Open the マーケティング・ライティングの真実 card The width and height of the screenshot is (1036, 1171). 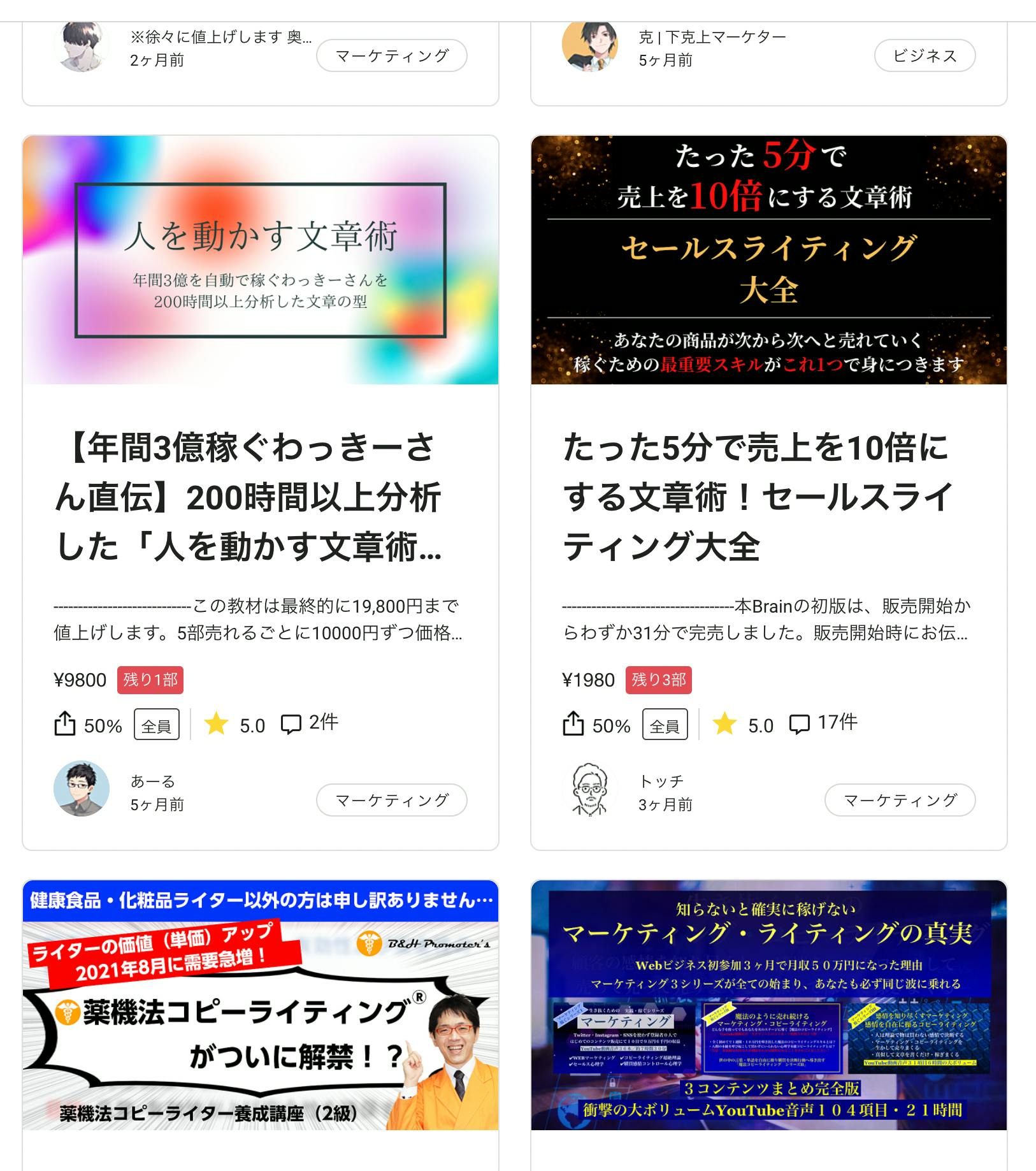coord(768,1005)
